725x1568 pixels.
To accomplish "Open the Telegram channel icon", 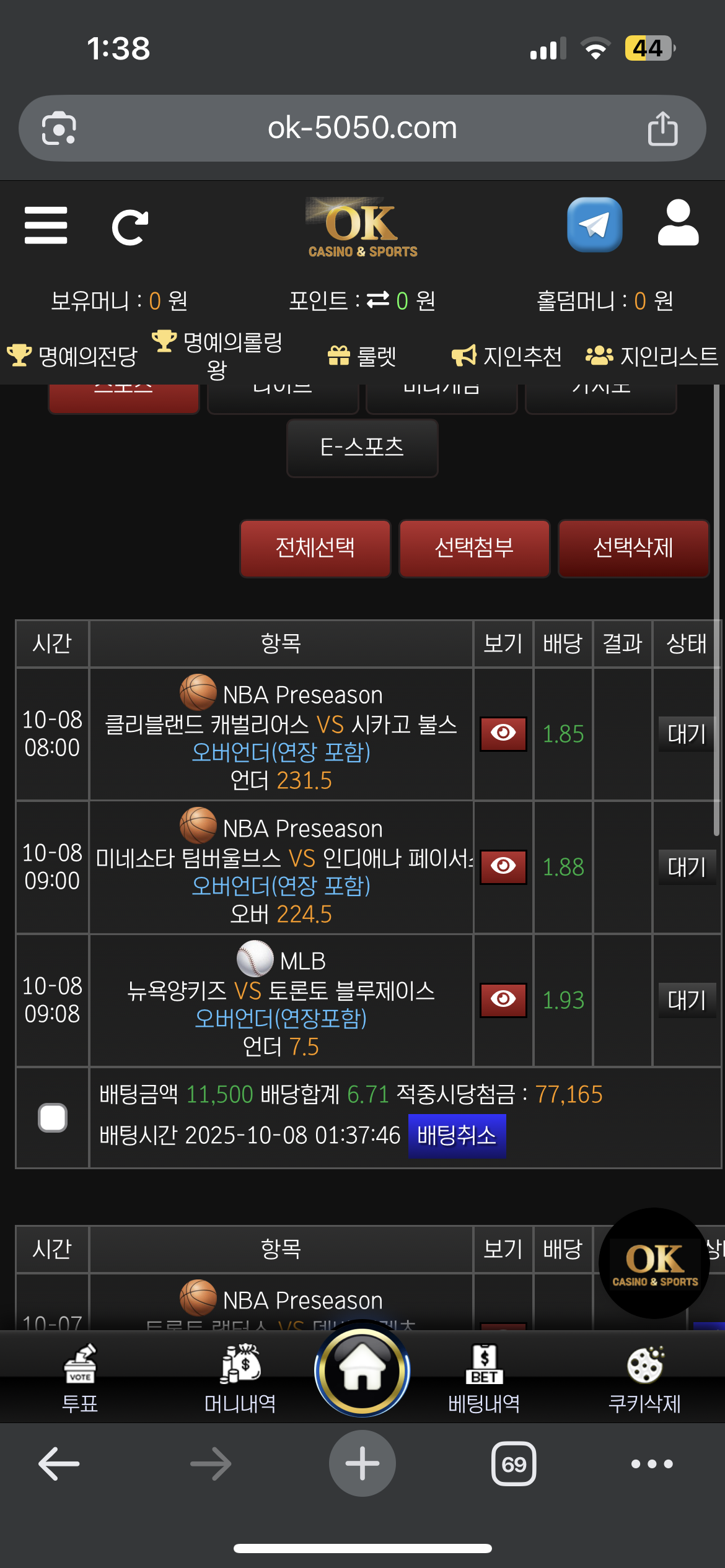I will [594, 225].
